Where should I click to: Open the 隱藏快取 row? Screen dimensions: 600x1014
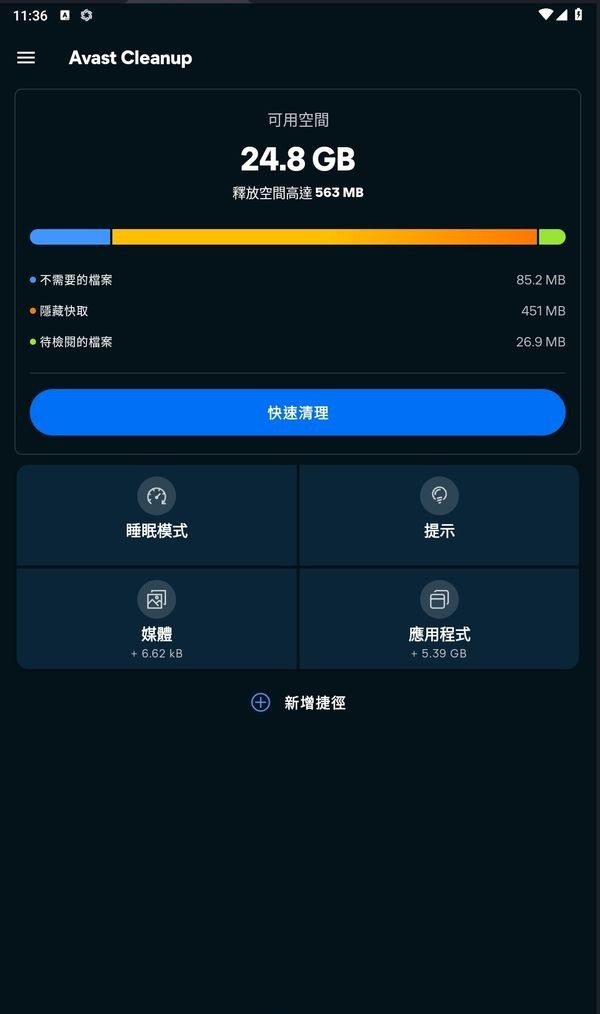point(298,311)
